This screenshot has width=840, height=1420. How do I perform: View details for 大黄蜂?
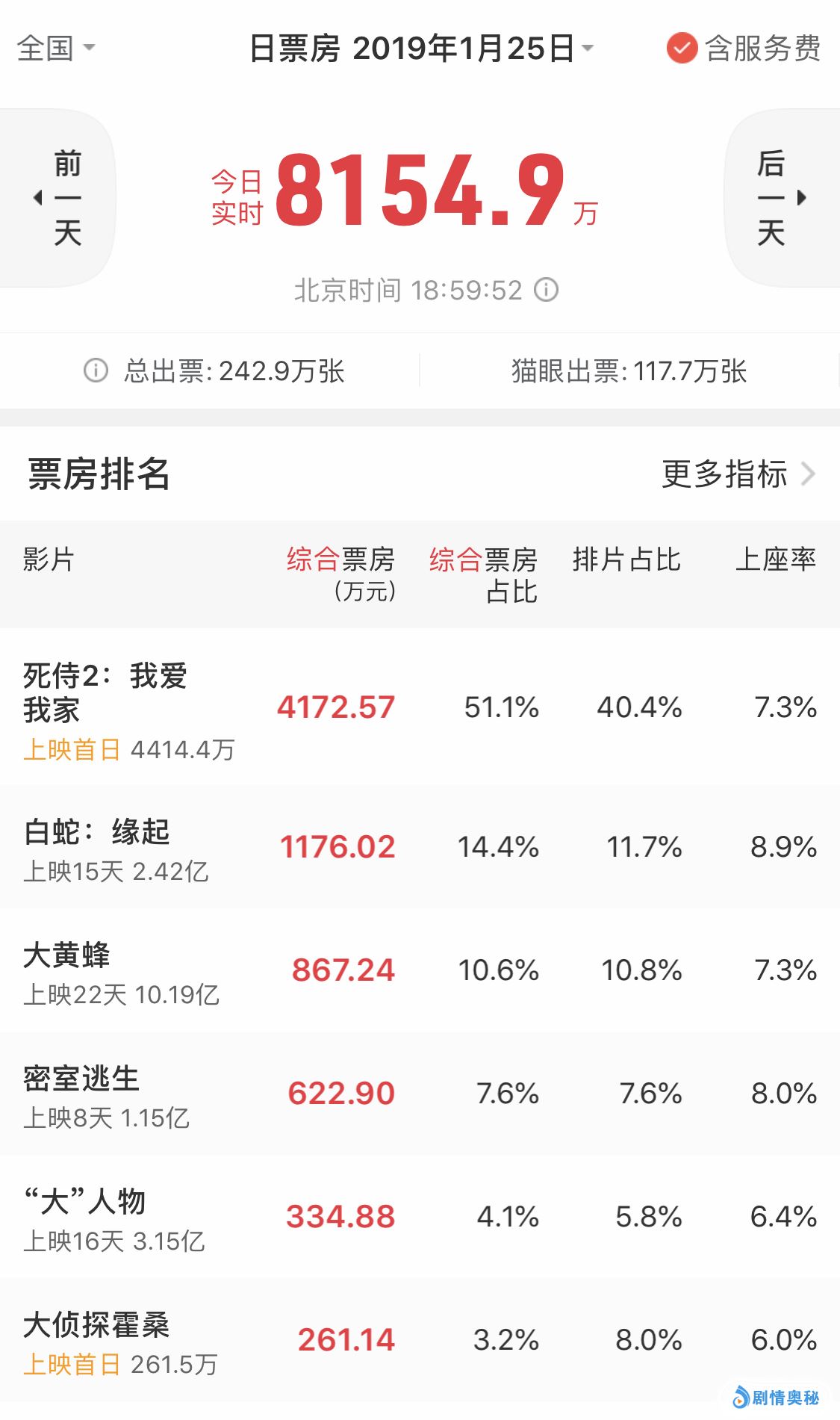[420, 970]
